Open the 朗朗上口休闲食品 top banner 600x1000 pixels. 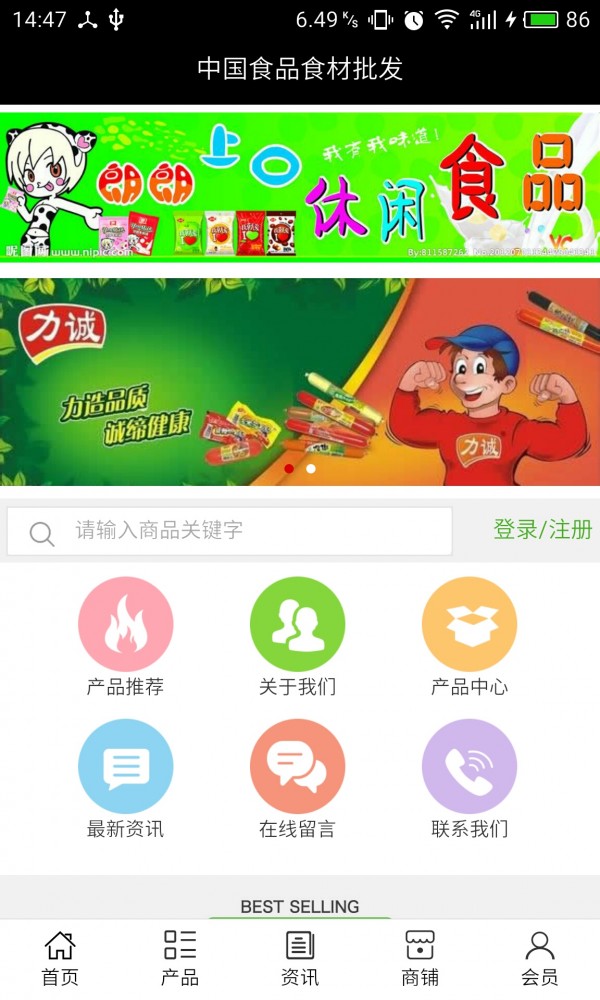pyautogui.click(x=300, y=185)
